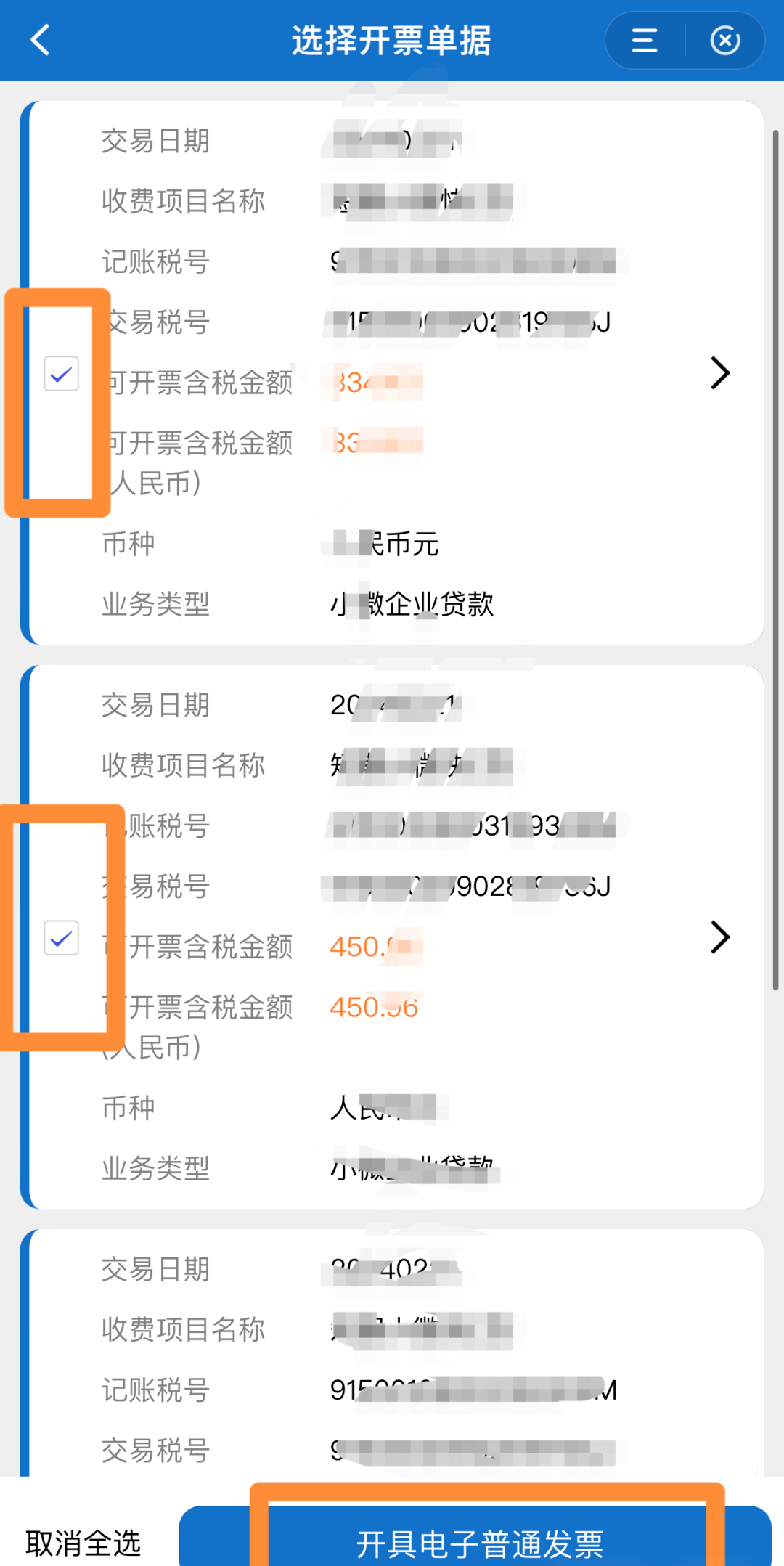
Task: Tap 开具电子普通发票 to issue invoice
Action: [x=479, y=1541]
